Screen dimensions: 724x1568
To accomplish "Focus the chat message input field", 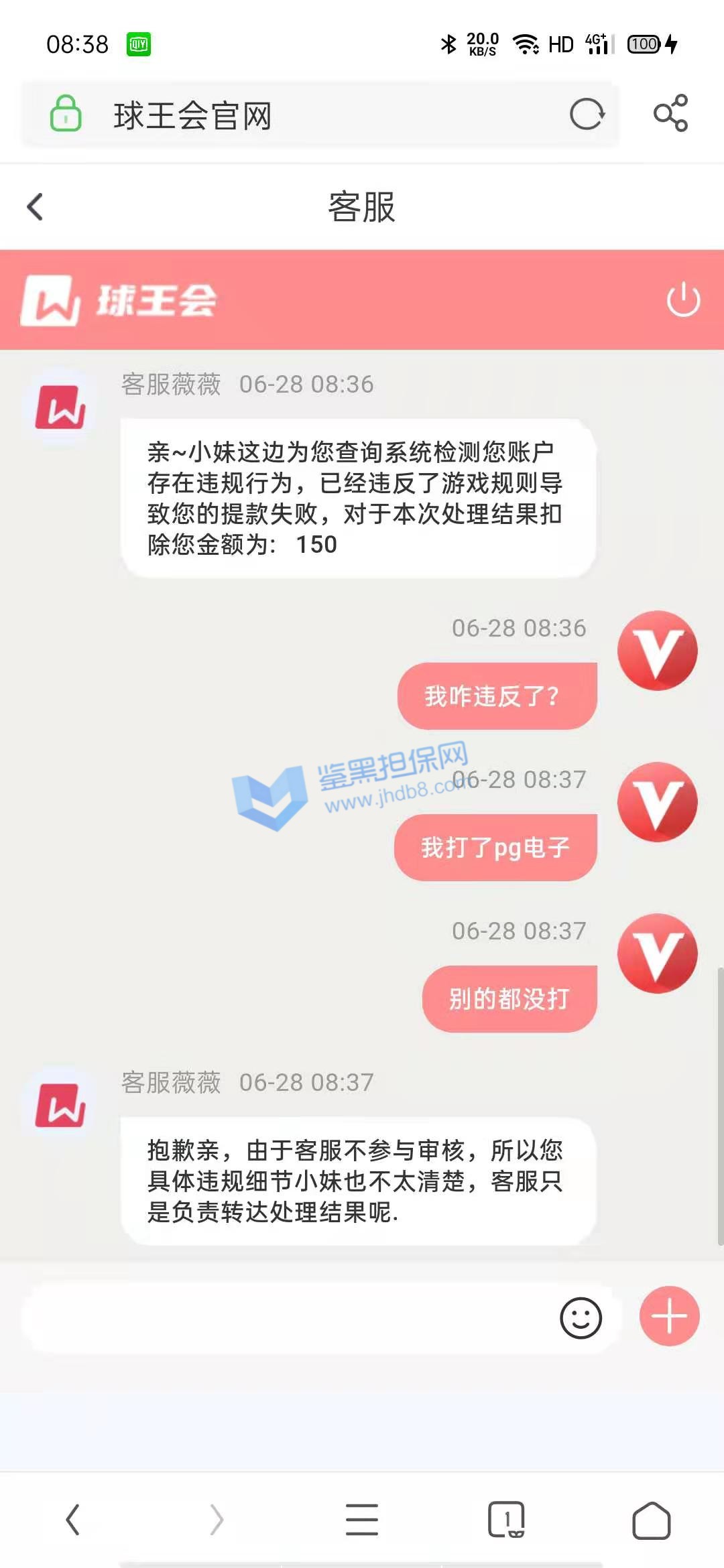I will (x=288, y=1318).
